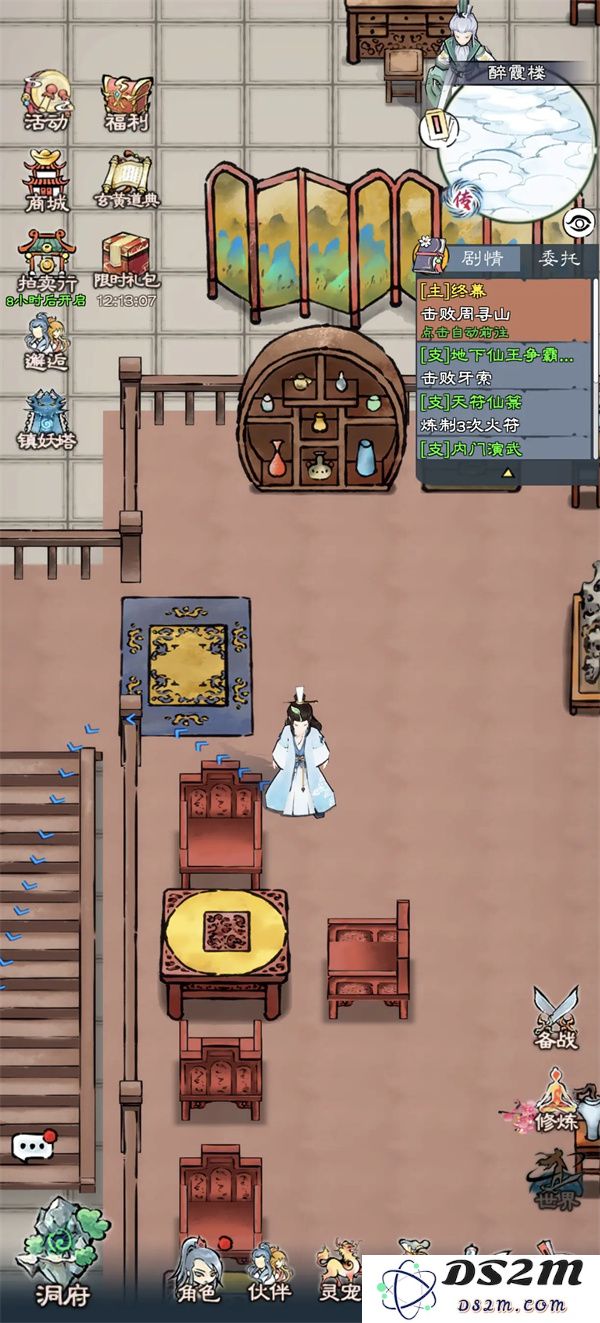Open the chat message bubble
Image resolution: width=600 pixels, height=1323 pixels.
pyautogui.click(x=32, y=1146)
